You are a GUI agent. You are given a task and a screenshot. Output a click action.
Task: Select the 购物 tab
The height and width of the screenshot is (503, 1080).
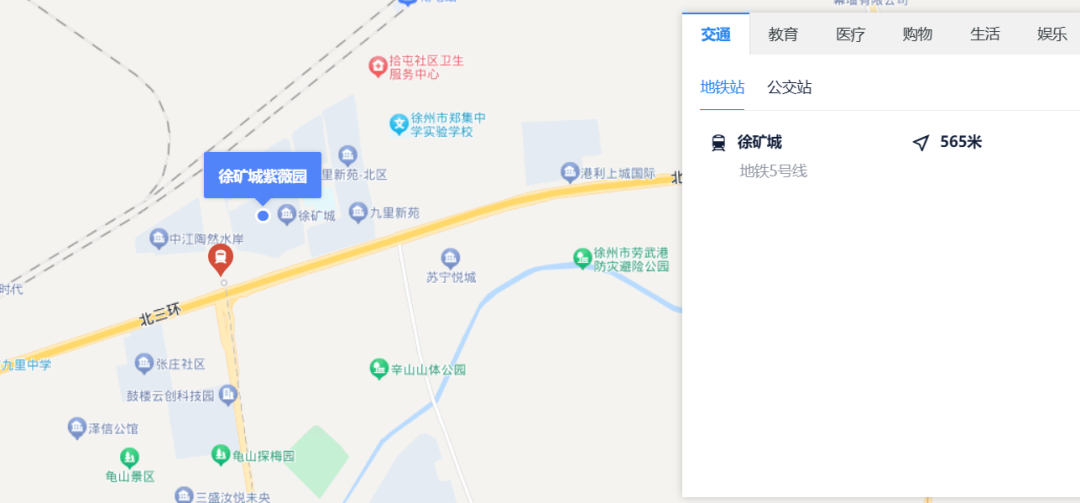click(x=917, y=34)
